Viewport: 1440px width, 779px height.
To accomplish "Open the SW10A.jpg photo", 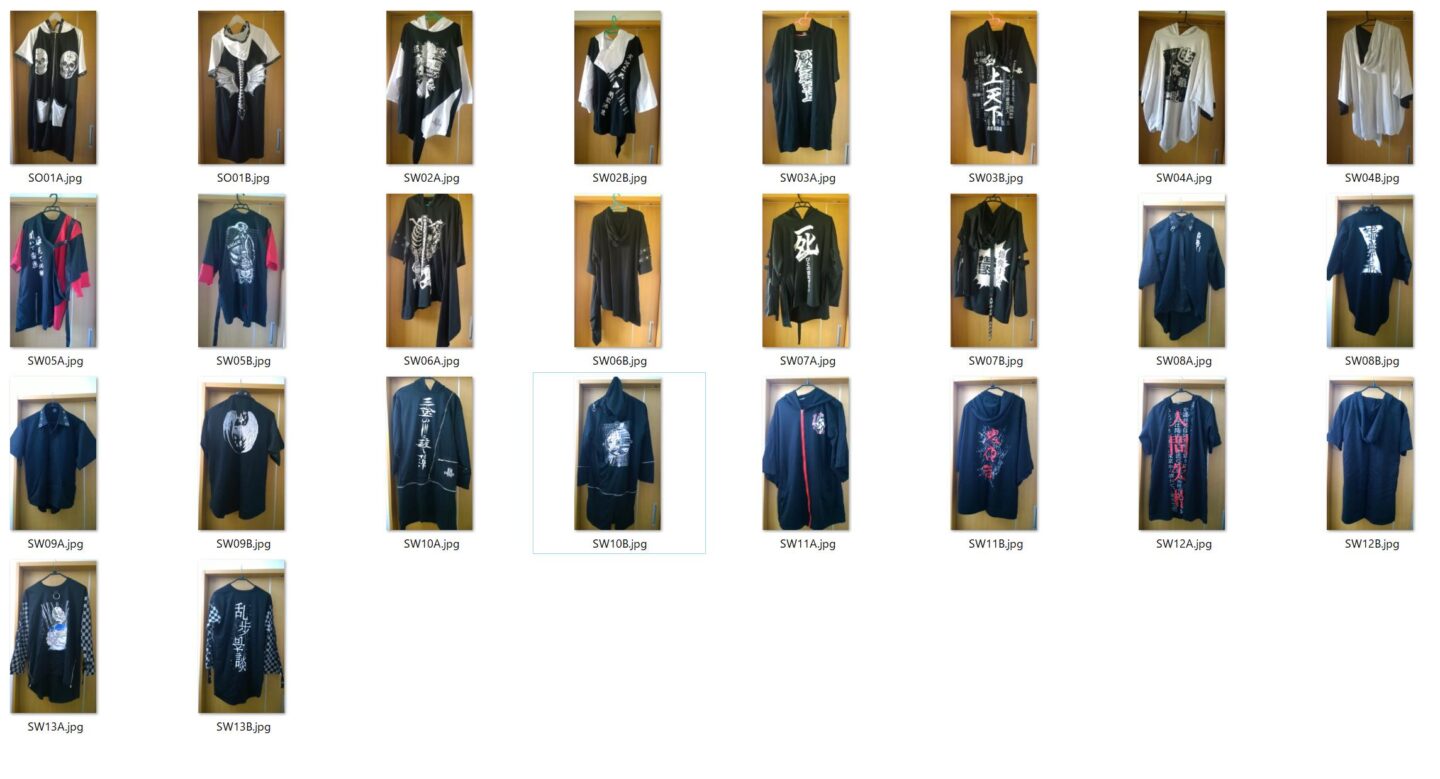I will click(429, 454).
